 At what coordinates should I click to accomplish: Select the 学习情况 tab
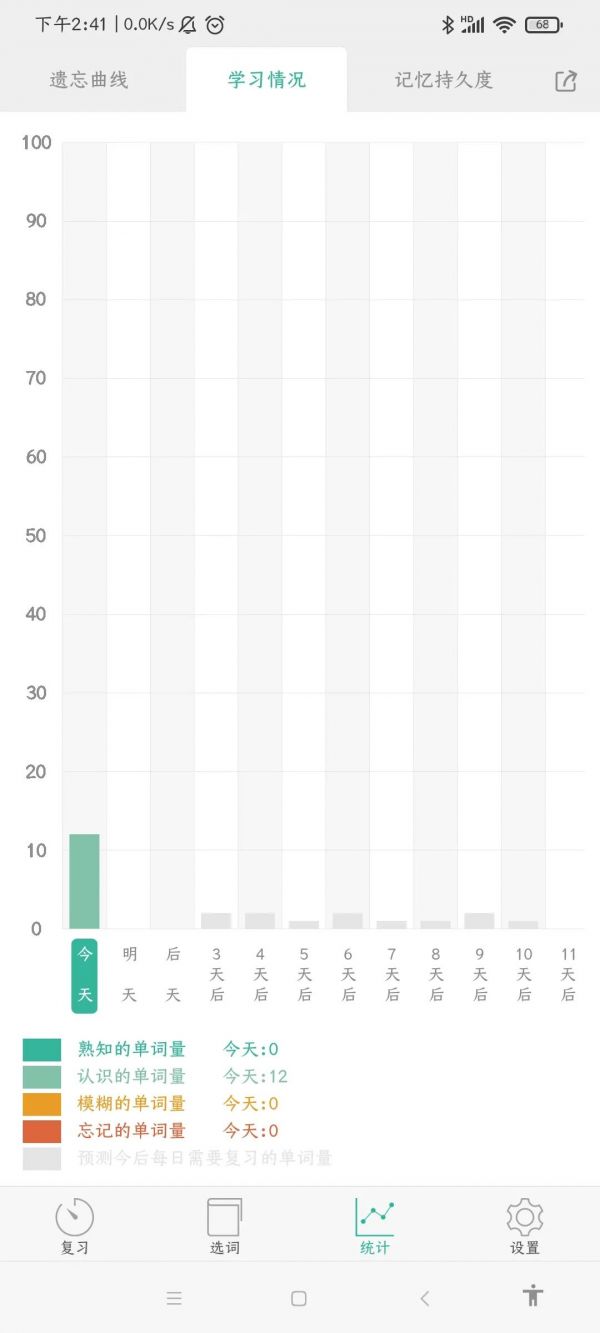pyautogui.click(x=266, y=80)
